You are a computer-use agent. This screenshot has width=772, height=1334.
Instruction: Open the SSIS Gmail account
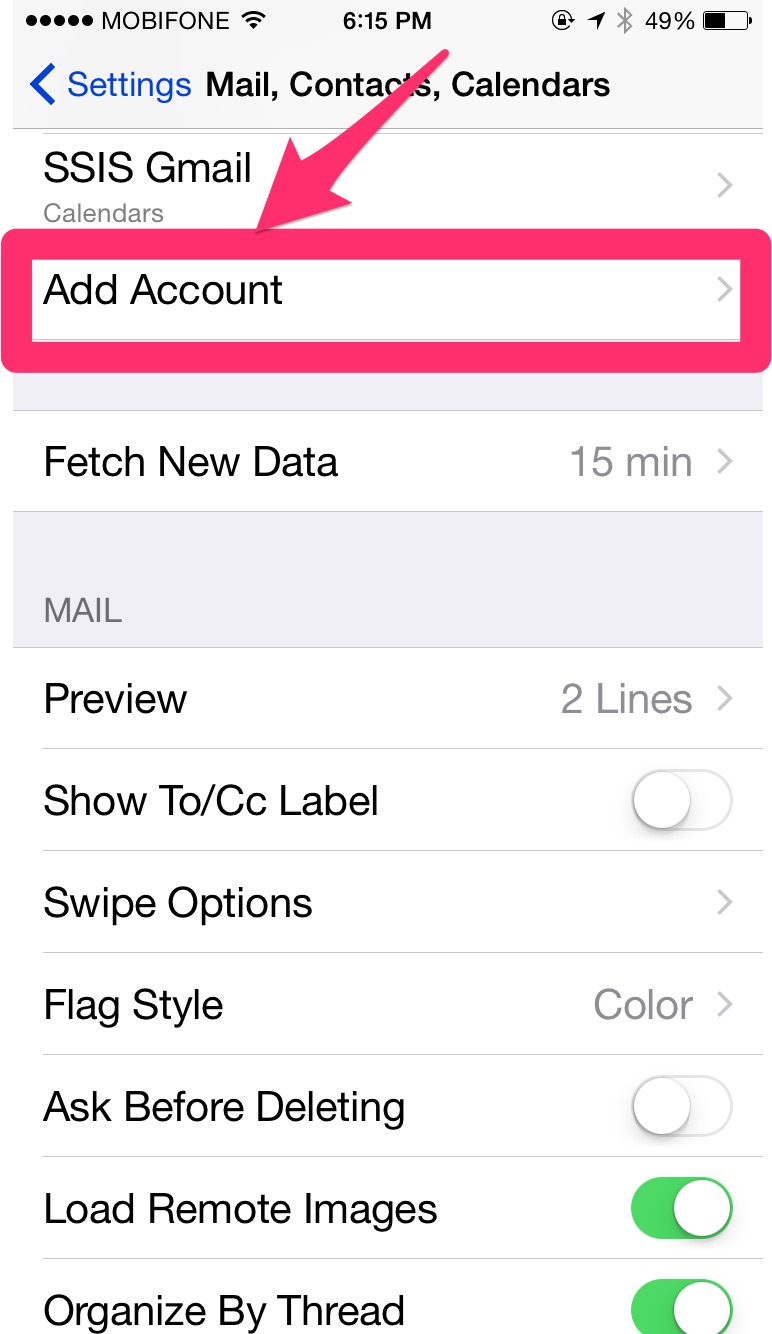(386, 184)
